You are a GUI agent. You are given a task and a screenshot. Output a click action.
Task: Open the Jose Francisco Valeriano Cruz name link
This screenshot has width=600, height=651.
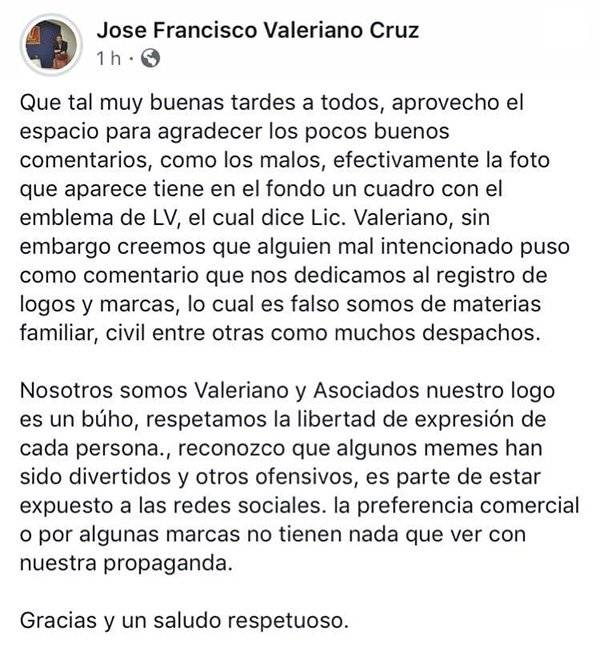pyautogui.click(x=257, y=31)
